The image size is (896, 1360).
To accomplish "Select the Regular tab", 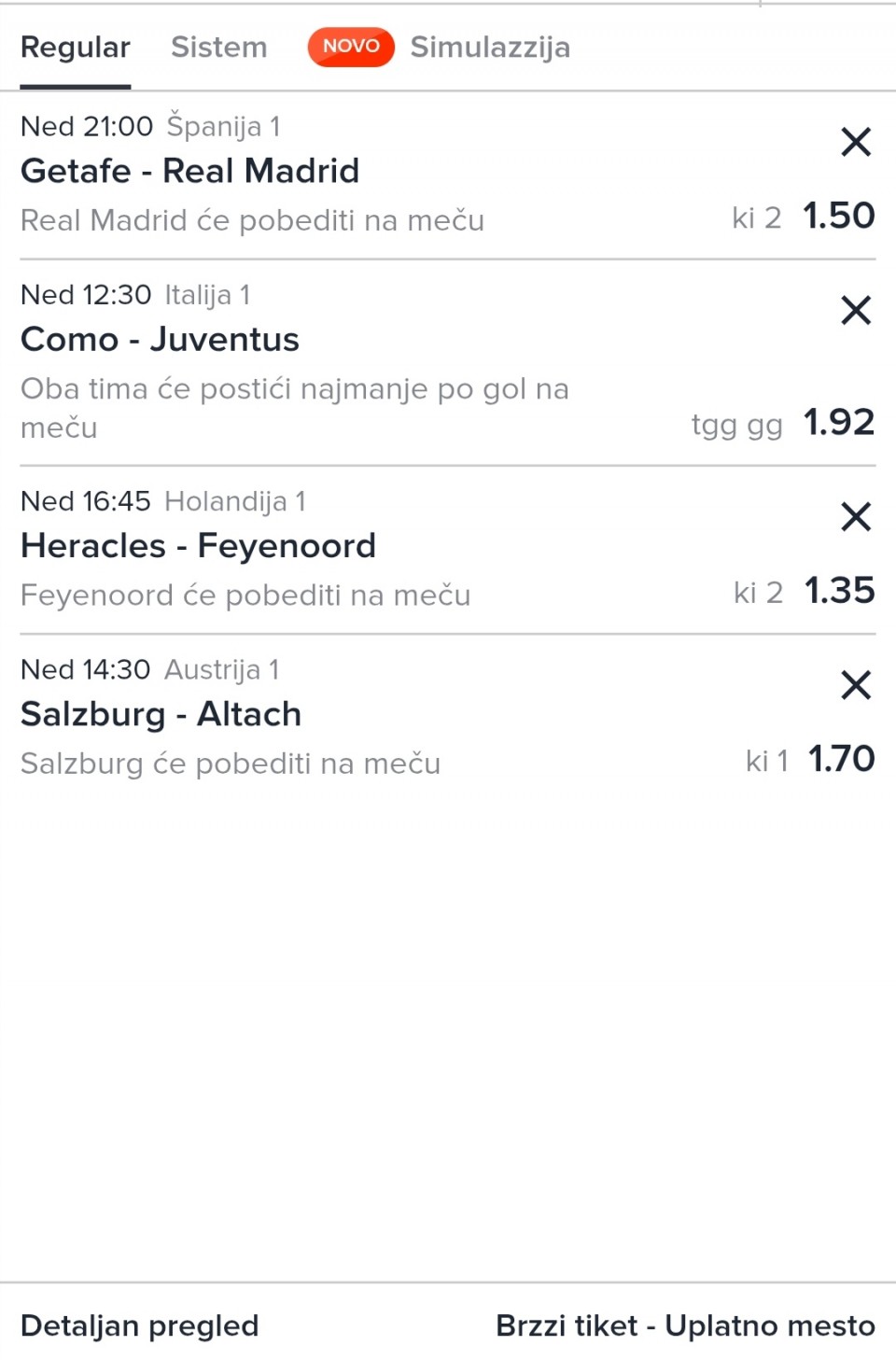I will pyautogui.click(x=76, y=48).
